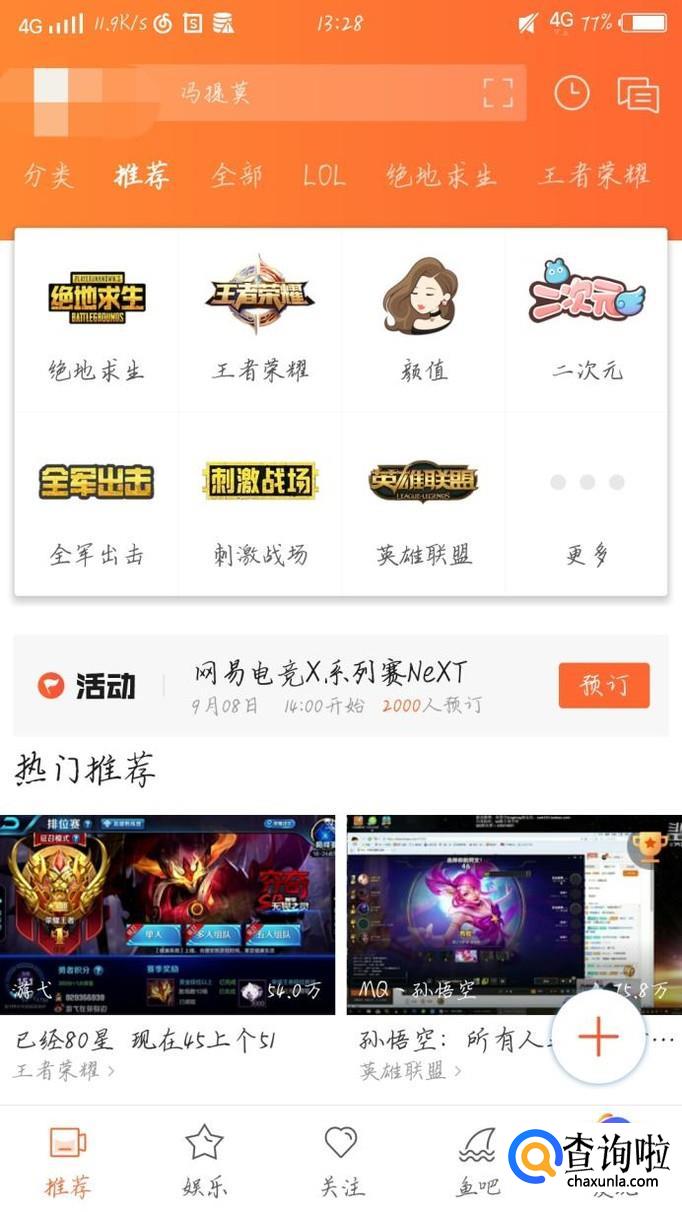Viewport: 682px width, 1212px height.
Task: Go to the 娱乐 bottom tab
Action: click(204, 1160)
